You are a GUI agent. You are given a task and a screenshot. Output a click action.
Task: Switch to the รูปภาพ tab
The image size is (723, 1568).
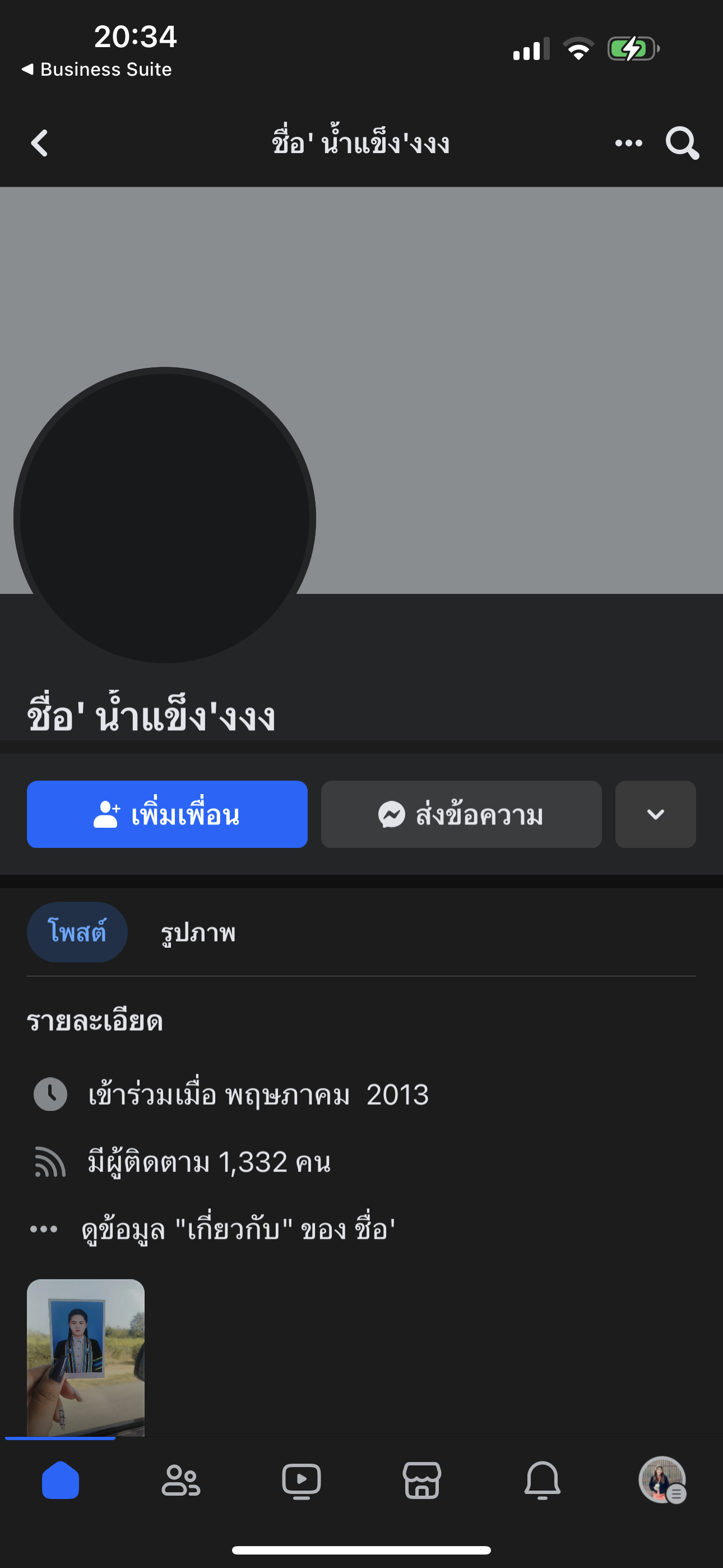(198, 932)
